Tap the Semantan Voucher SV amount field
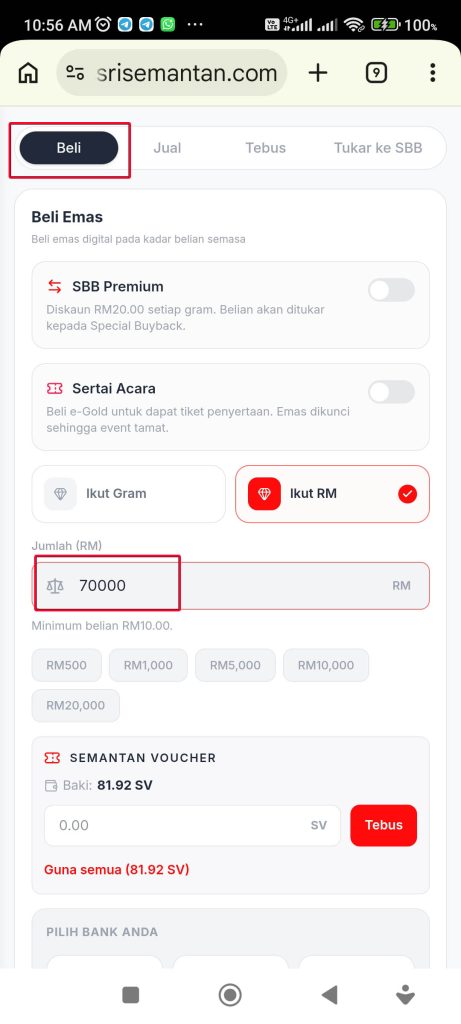This screenshot has width=461, height=1024. click(193, 825)
